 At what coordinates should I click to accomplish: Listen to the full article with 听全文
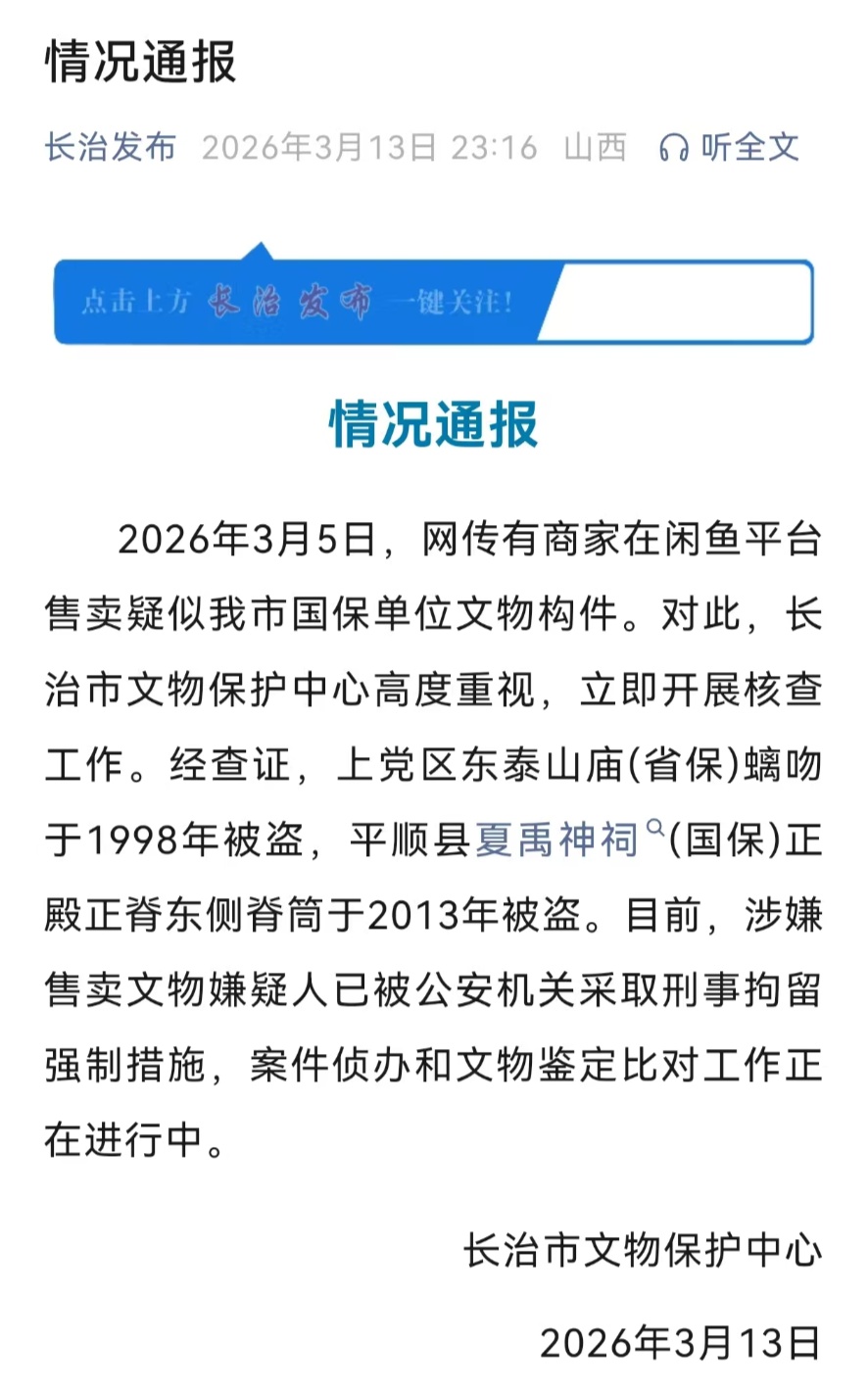coord(729,147)
